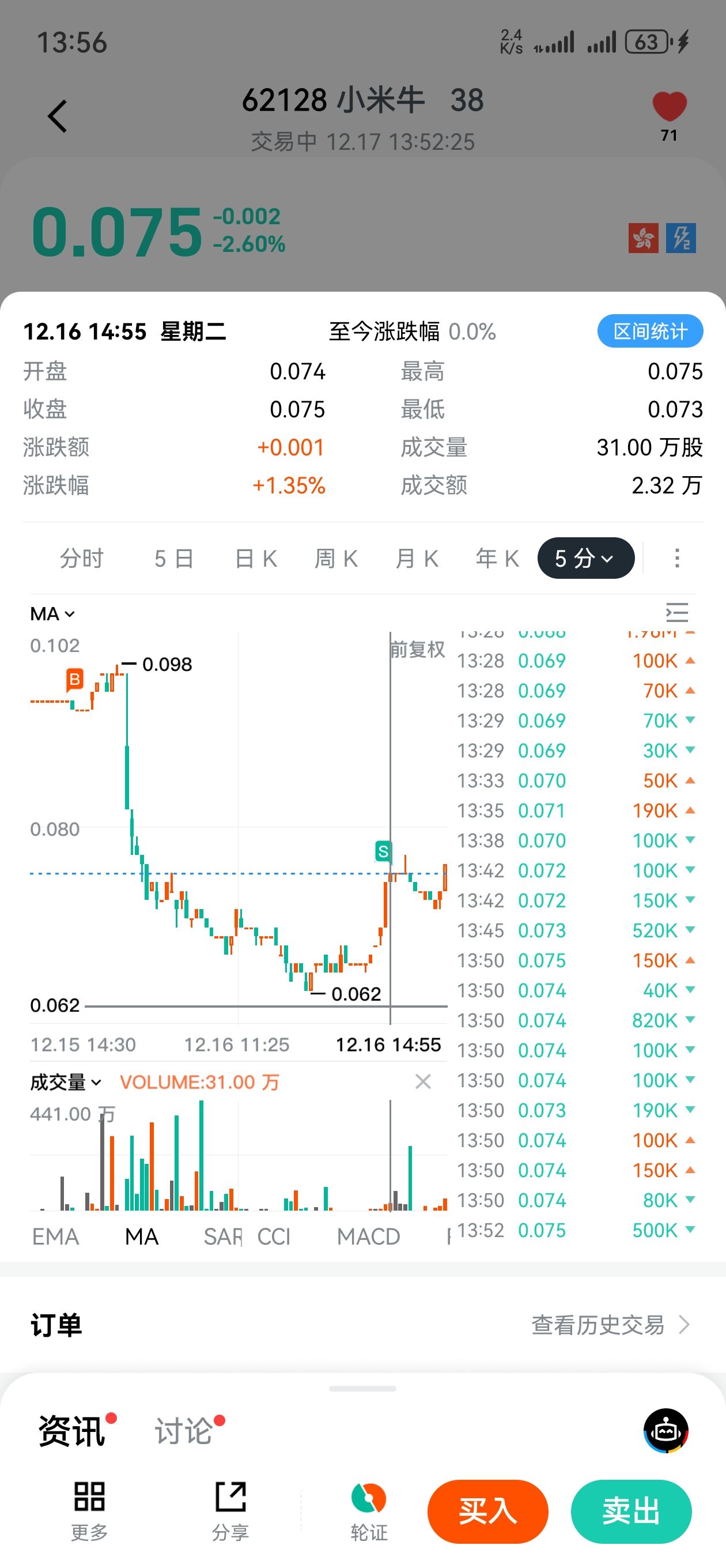
Task: Switch to the 讨论 discussion tab
Action: pyautogui.click(x=184, y=1430)
